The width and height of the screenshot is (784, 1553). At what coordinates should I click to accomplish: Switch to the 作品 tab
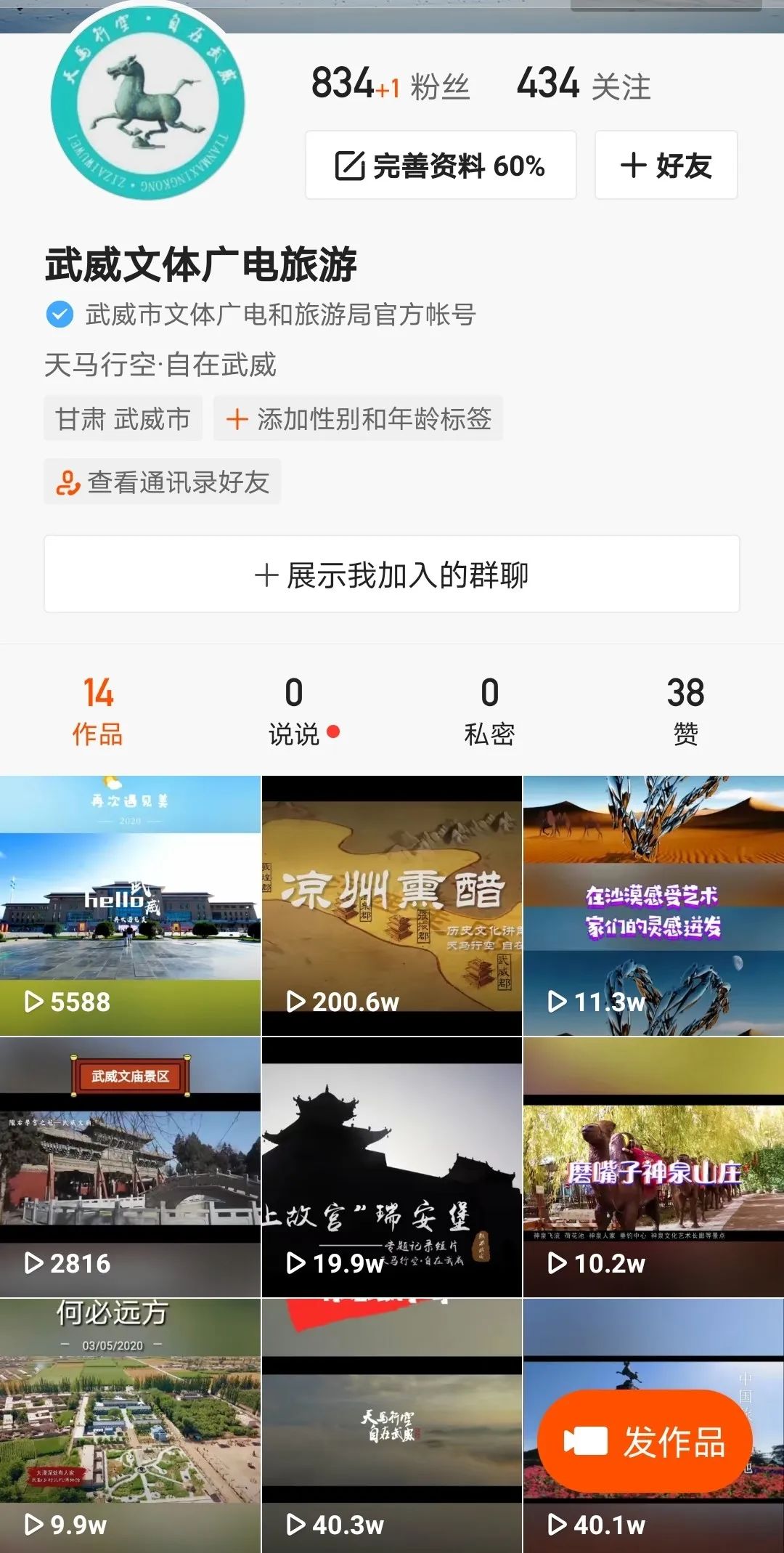(x=97, y=711)
